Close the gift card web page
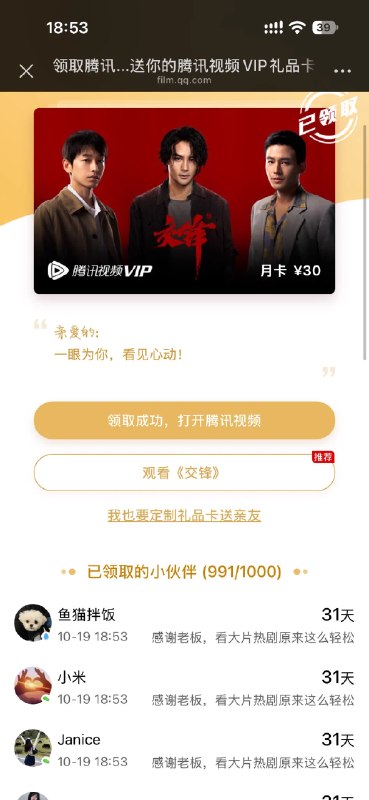The height and width of the screenshot is (800, 369). tap(26, 71)
